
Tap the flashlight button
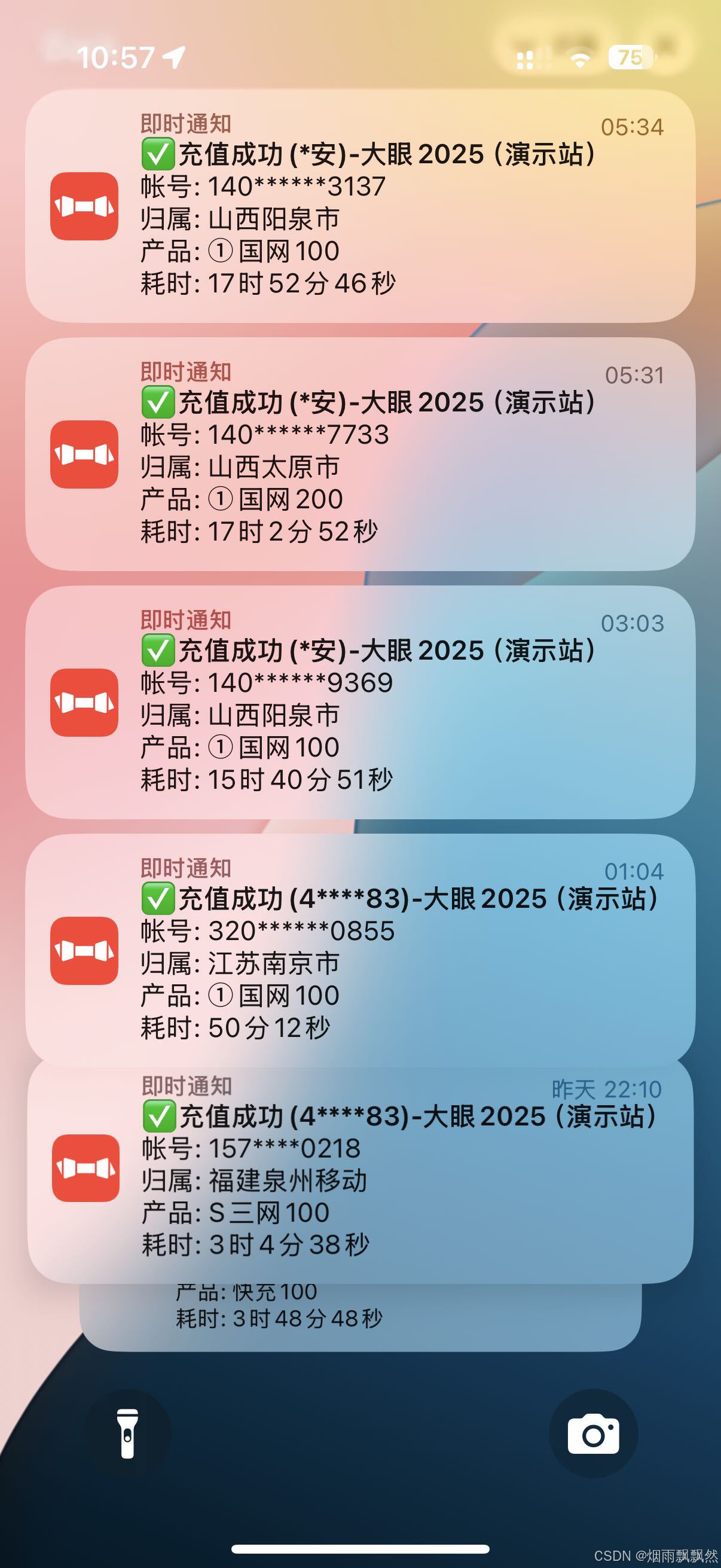[128, 1433]
